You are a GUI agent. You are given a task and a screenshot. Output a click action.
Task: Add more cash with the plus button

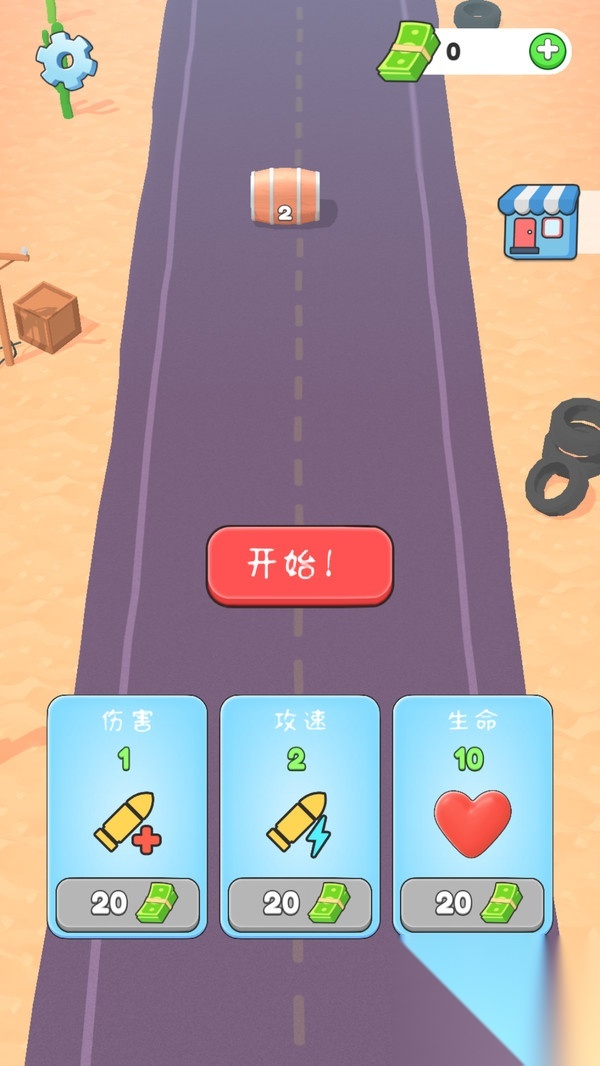pyautogui.click(x=546, y=51)
